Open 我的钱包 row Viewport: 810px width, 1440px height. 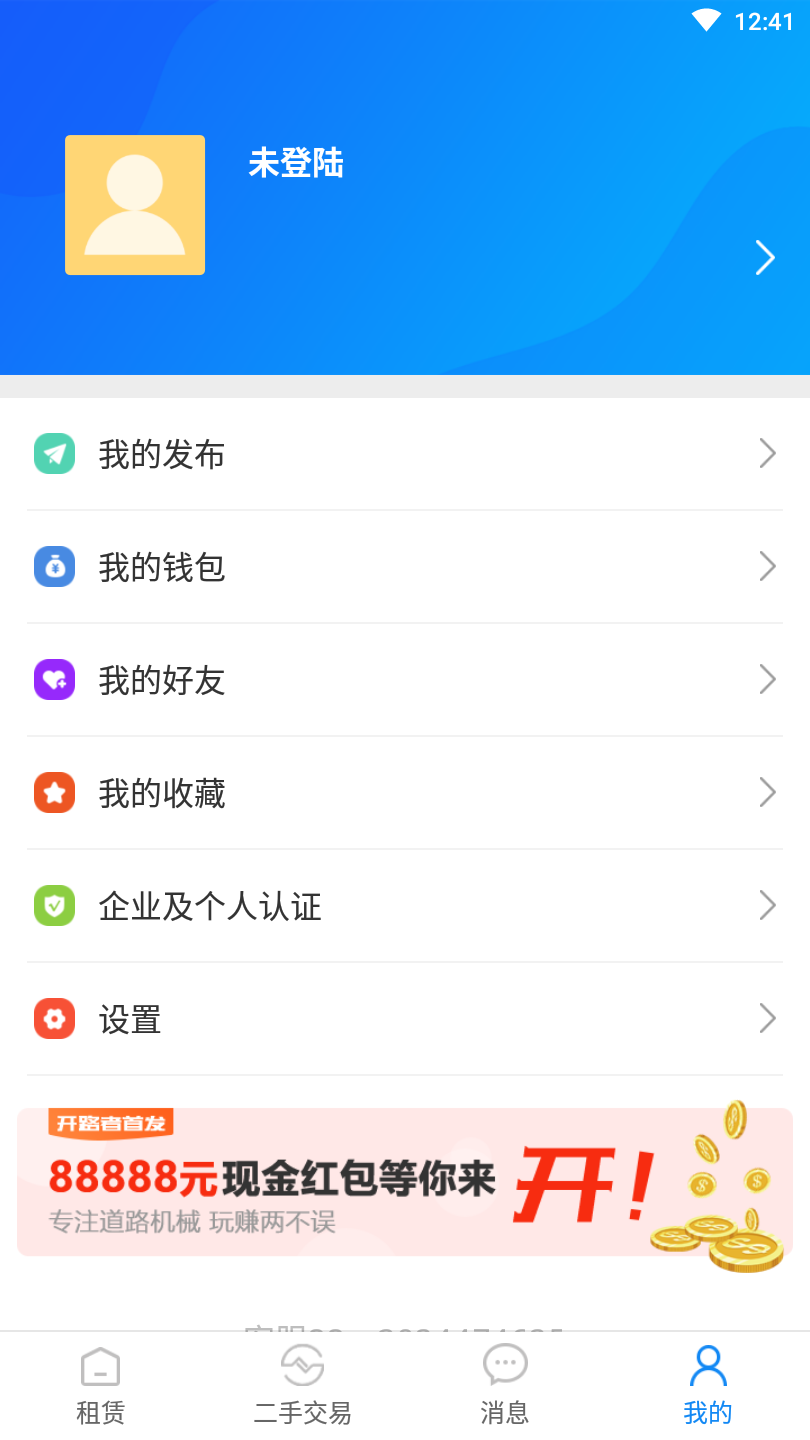(405, 567)
